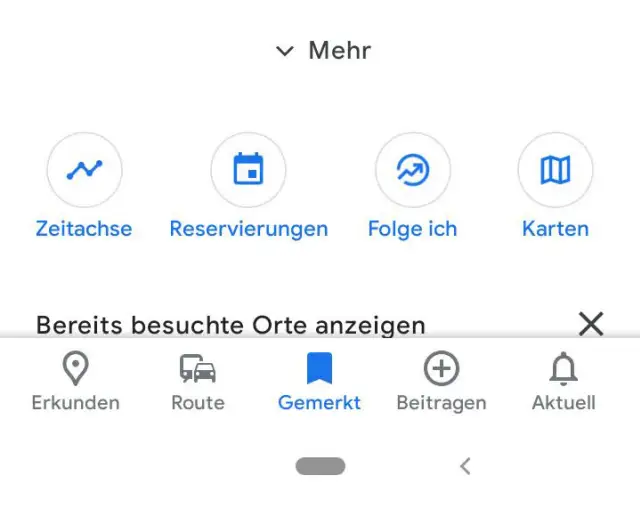Dismiss the Bereits besuchte Orte banner

click(591, 323)
